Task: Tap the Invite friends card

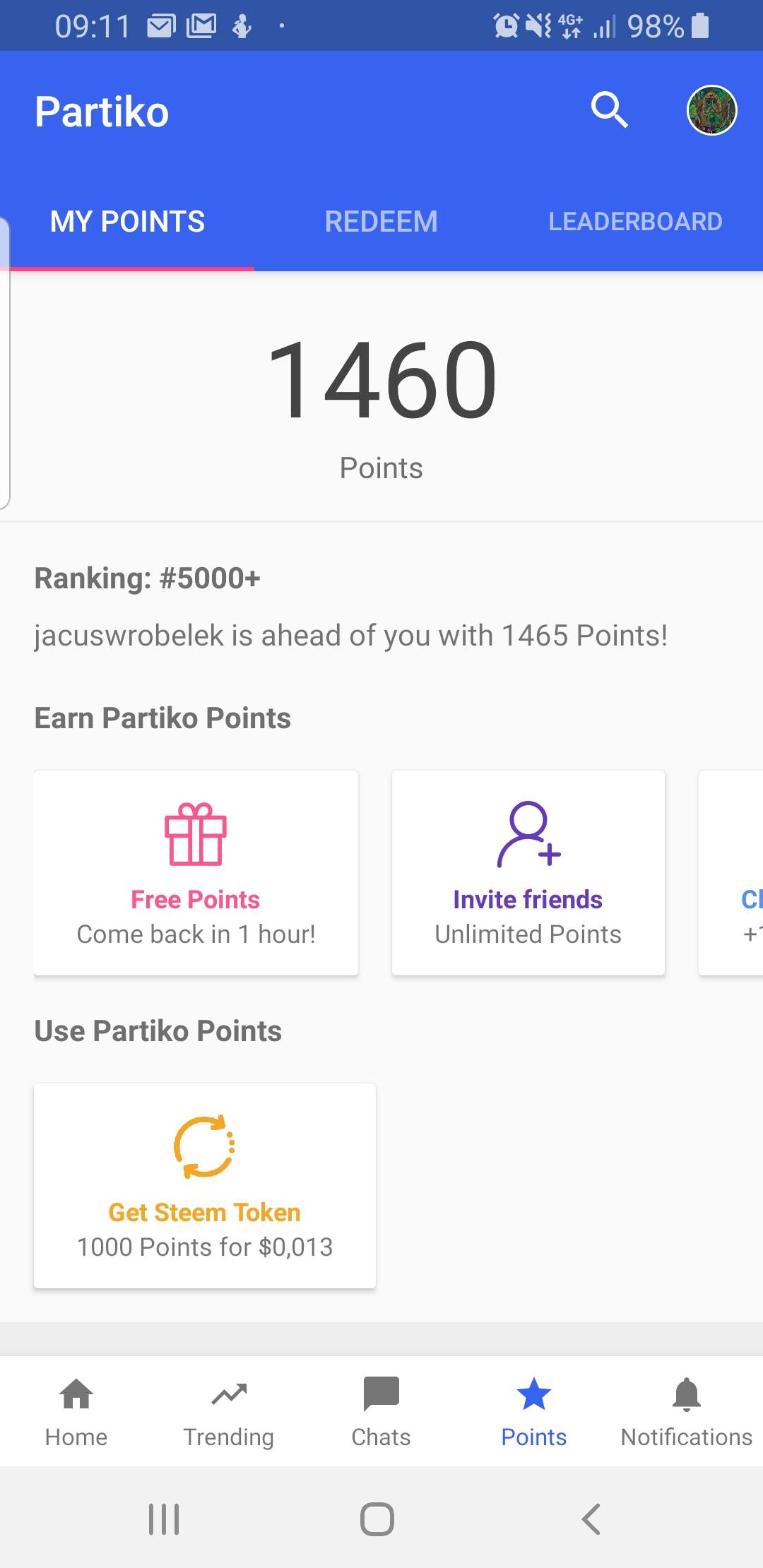Action: (x=528, y=873)
